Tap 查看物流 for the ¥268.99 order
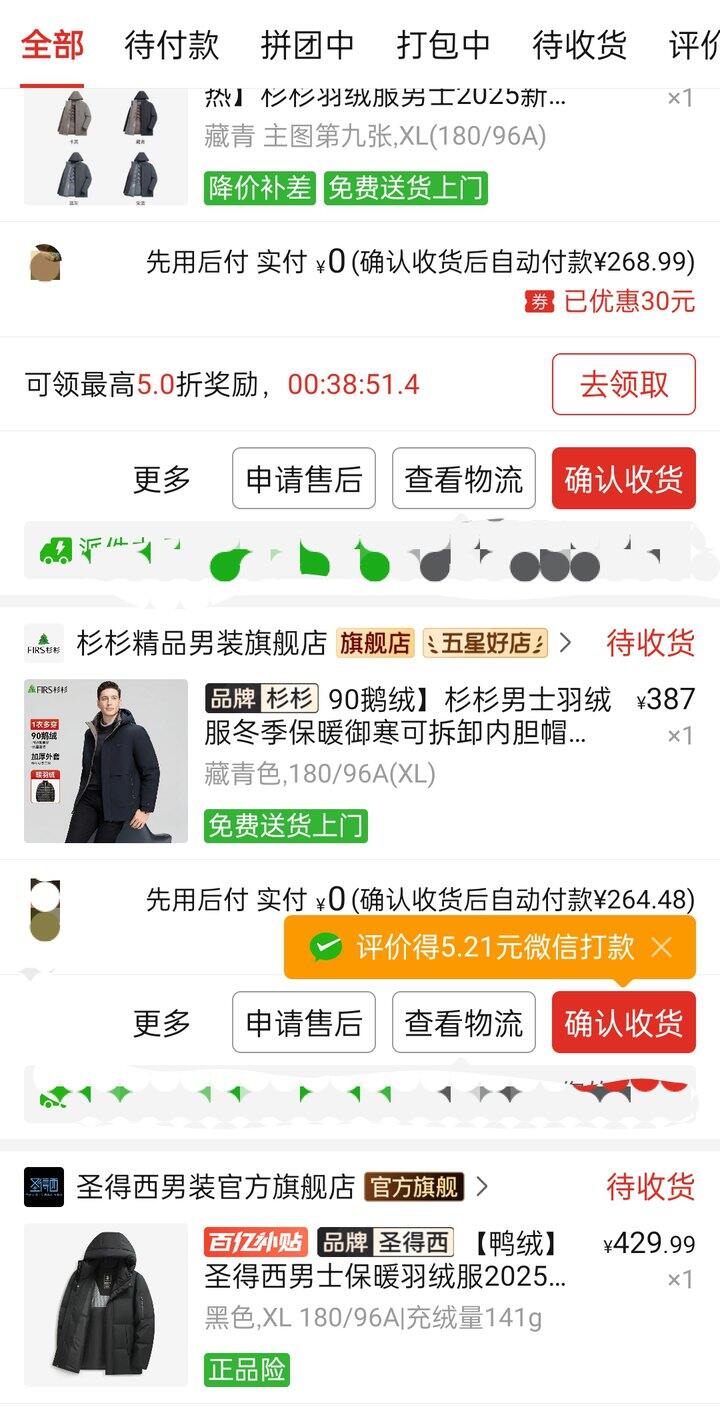This screenshot has height=1415, width=720. (x=463, y=479)
